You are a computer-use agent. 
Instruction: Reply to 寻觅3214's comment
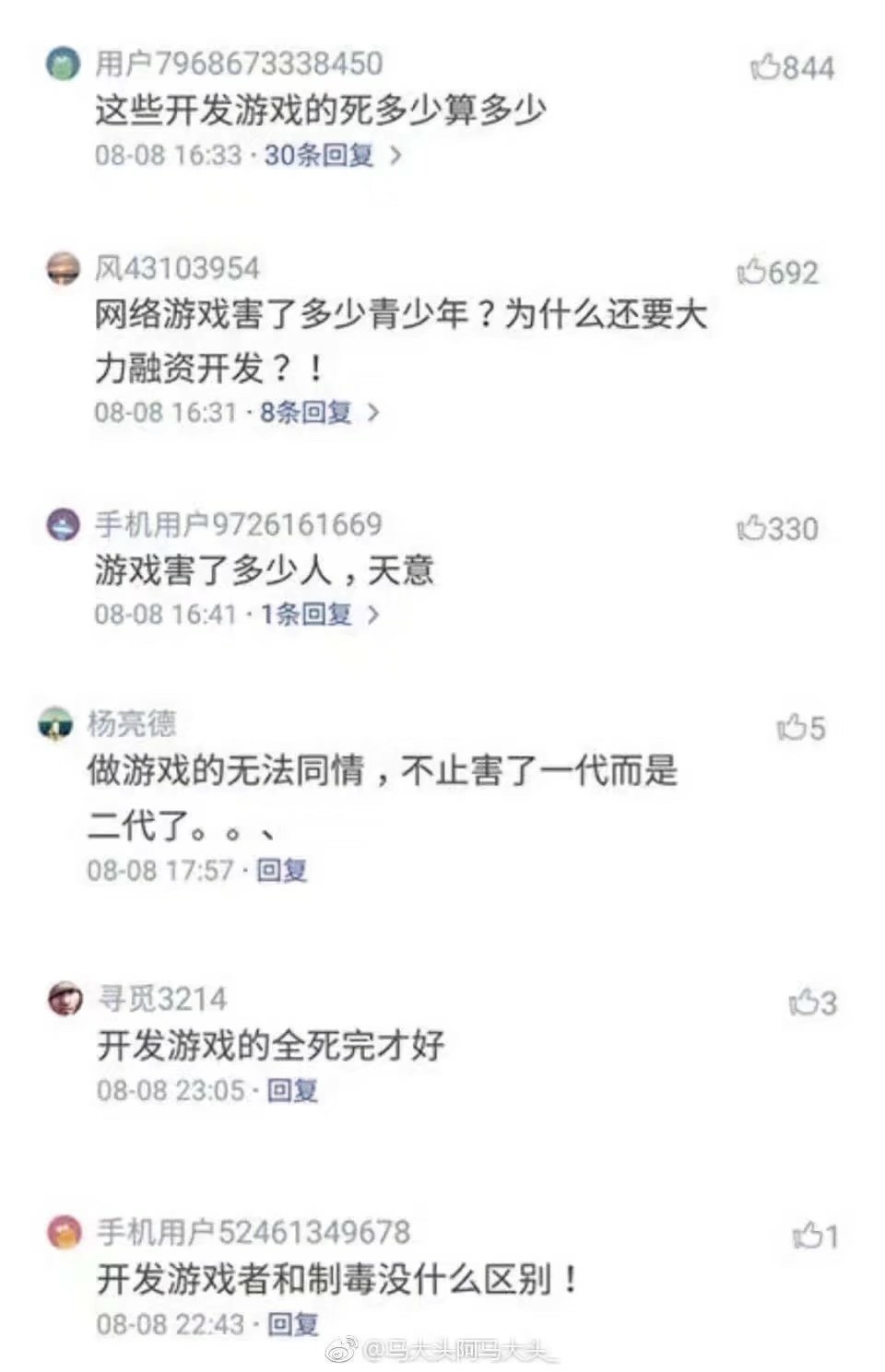292,1091
